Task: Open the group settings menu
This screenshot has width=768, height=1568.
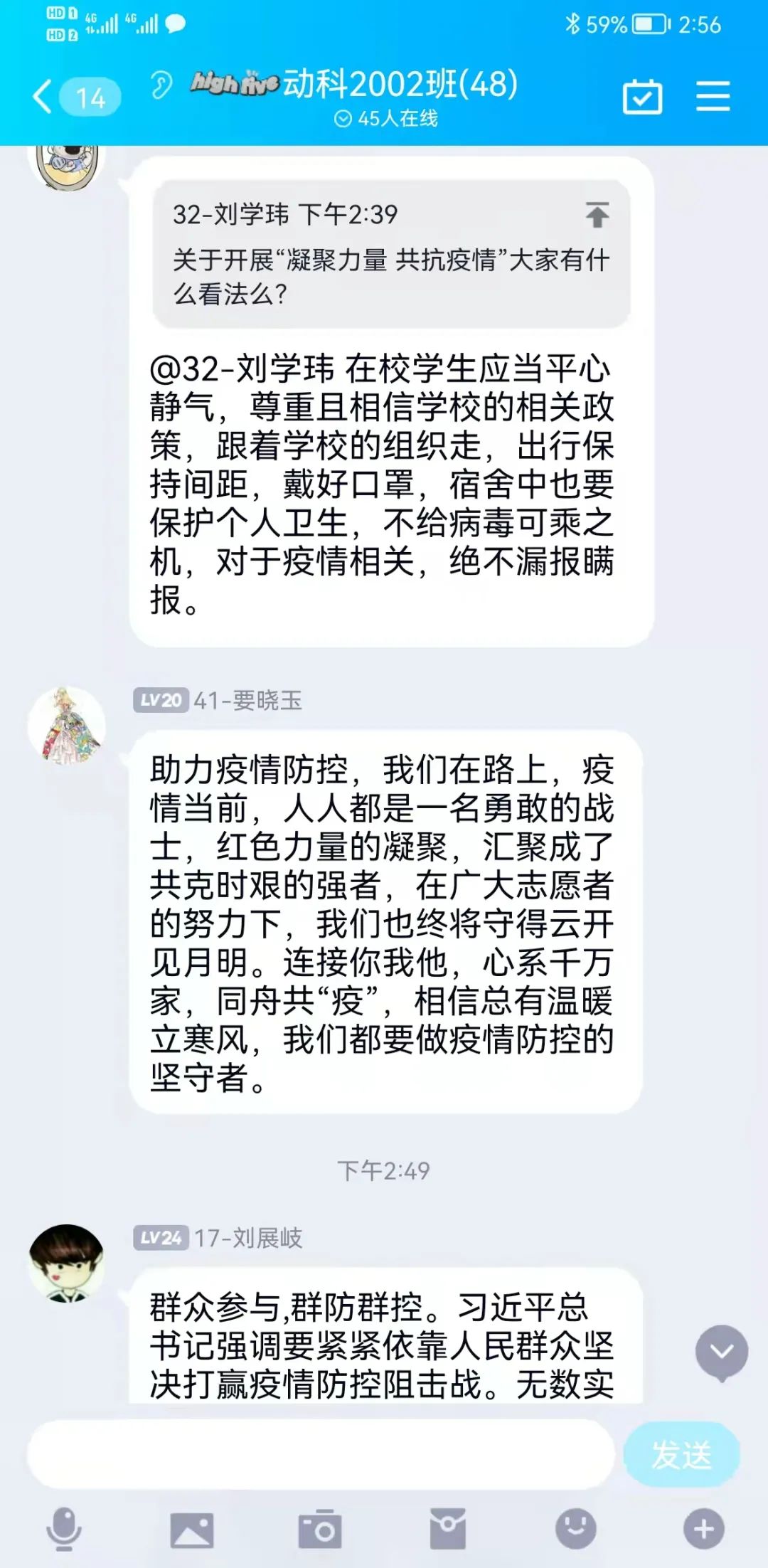Action: click(713, 96)
